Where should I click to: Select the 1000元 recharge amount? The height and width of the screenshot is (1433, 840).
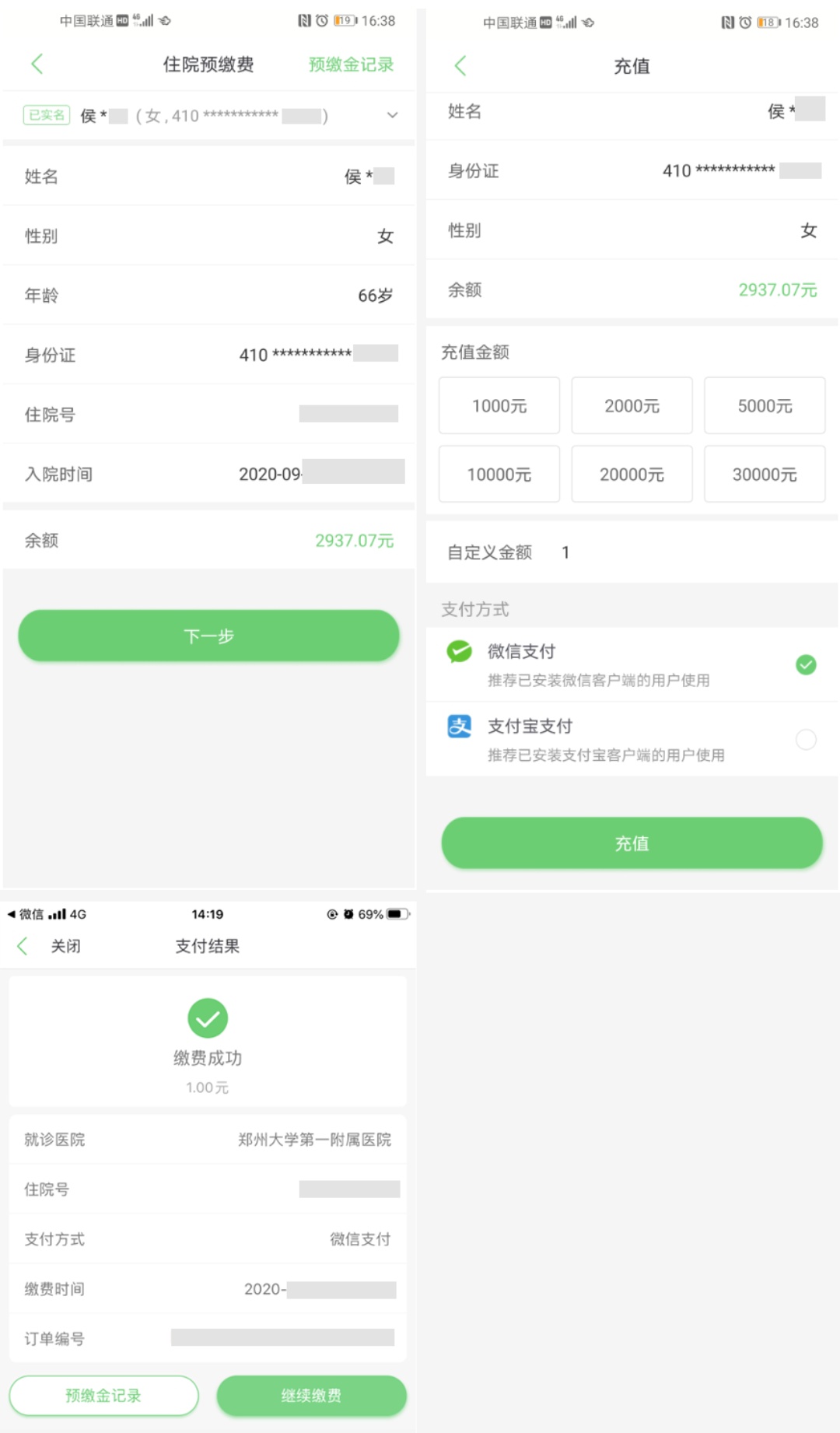(499, 405)
